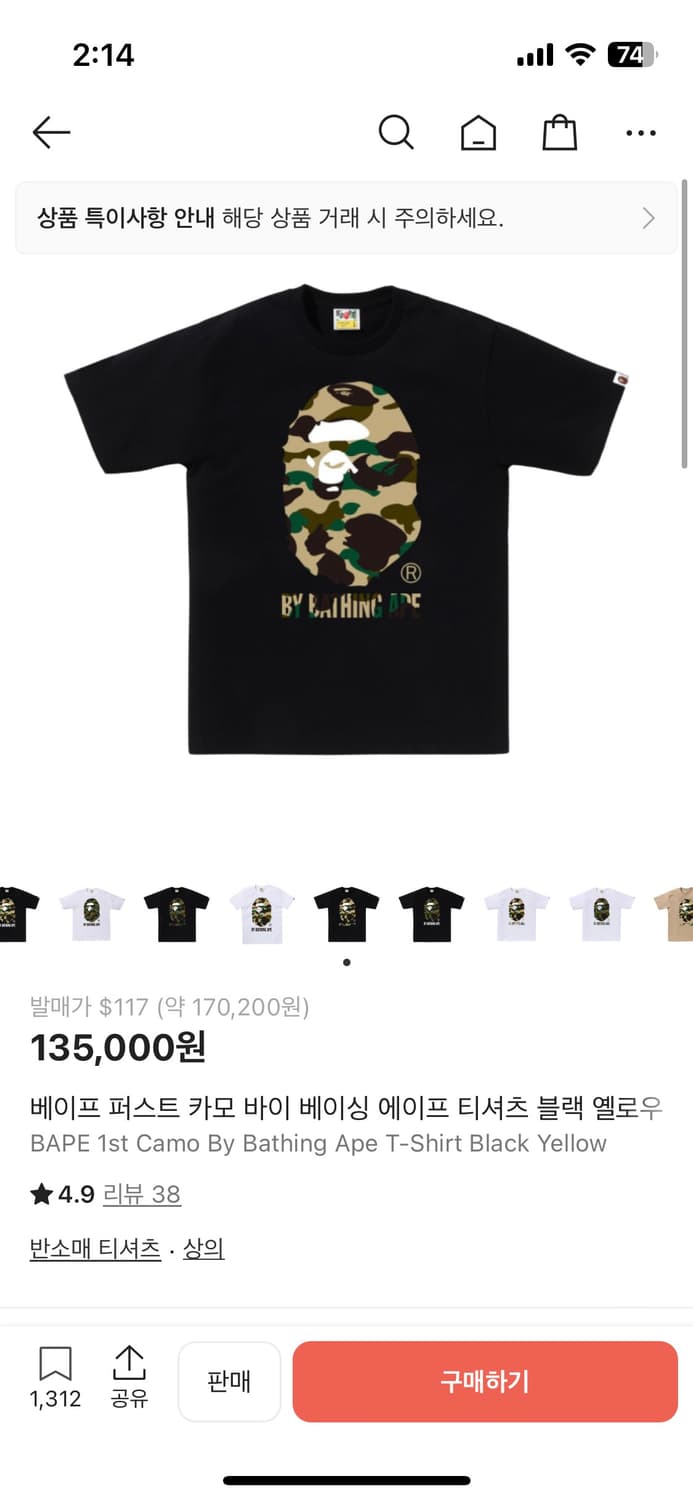Screen dimensions: 693x1500
Task: Open the shopping bag
Action: coord(559,132)
